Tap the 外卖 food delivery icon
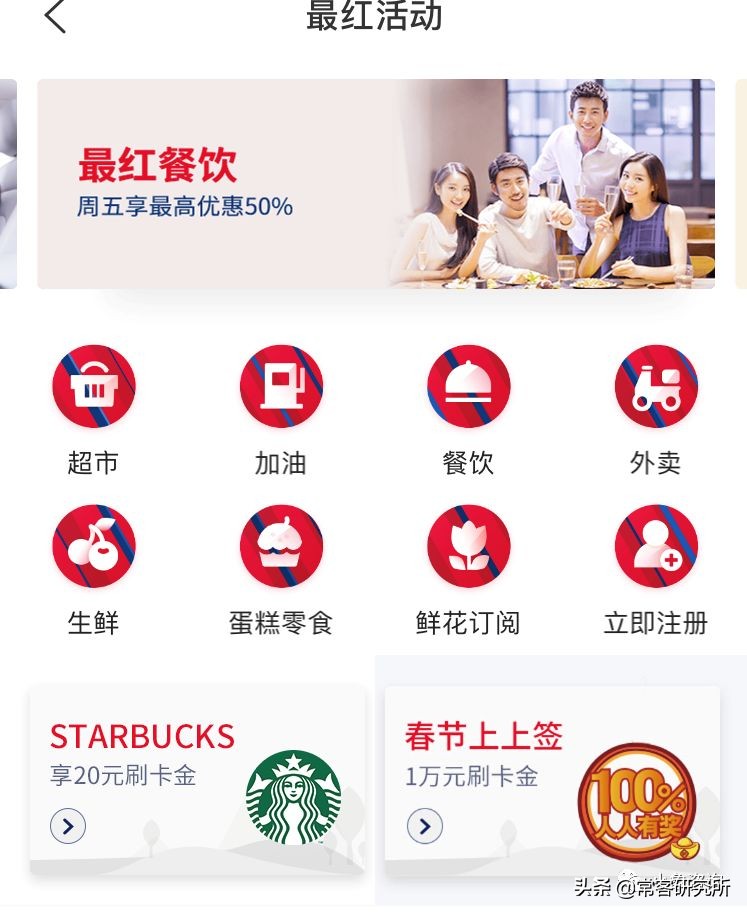The width and height of the screenshot is (747, 914). pyautogui.click(x=655, y=387)
